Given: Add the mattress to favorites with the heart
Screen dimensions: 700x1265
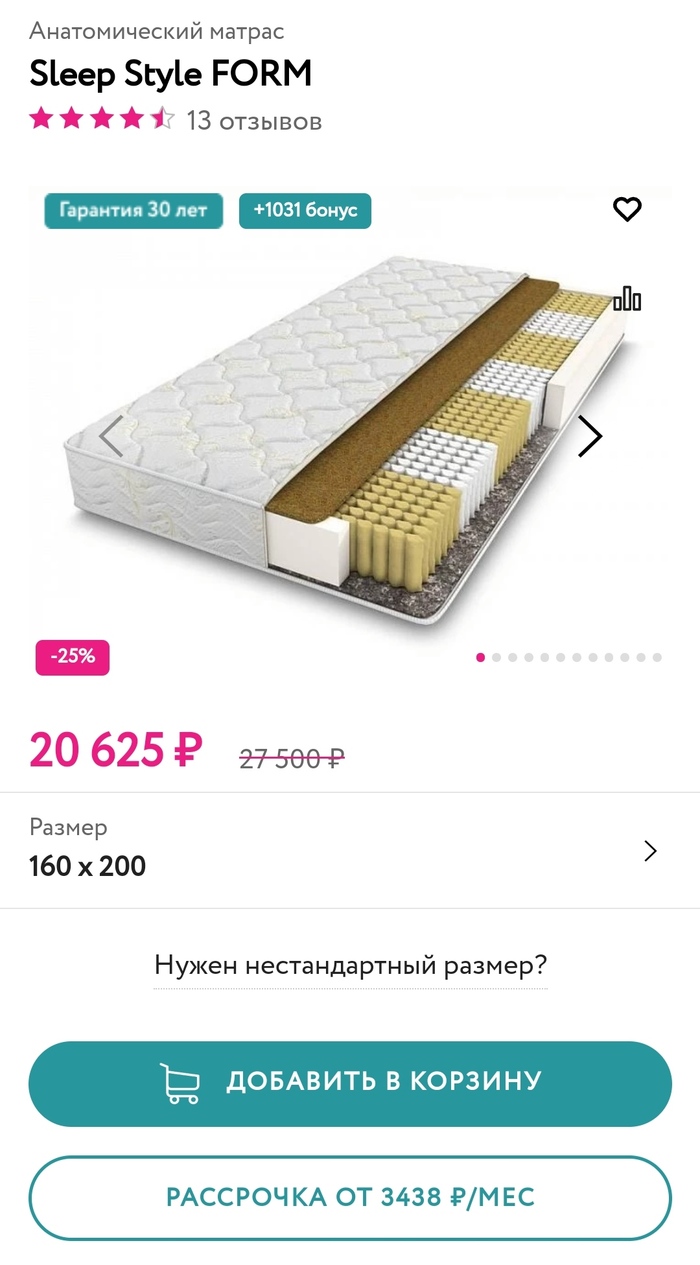Looking at the screenshot, I should [627, 209].
